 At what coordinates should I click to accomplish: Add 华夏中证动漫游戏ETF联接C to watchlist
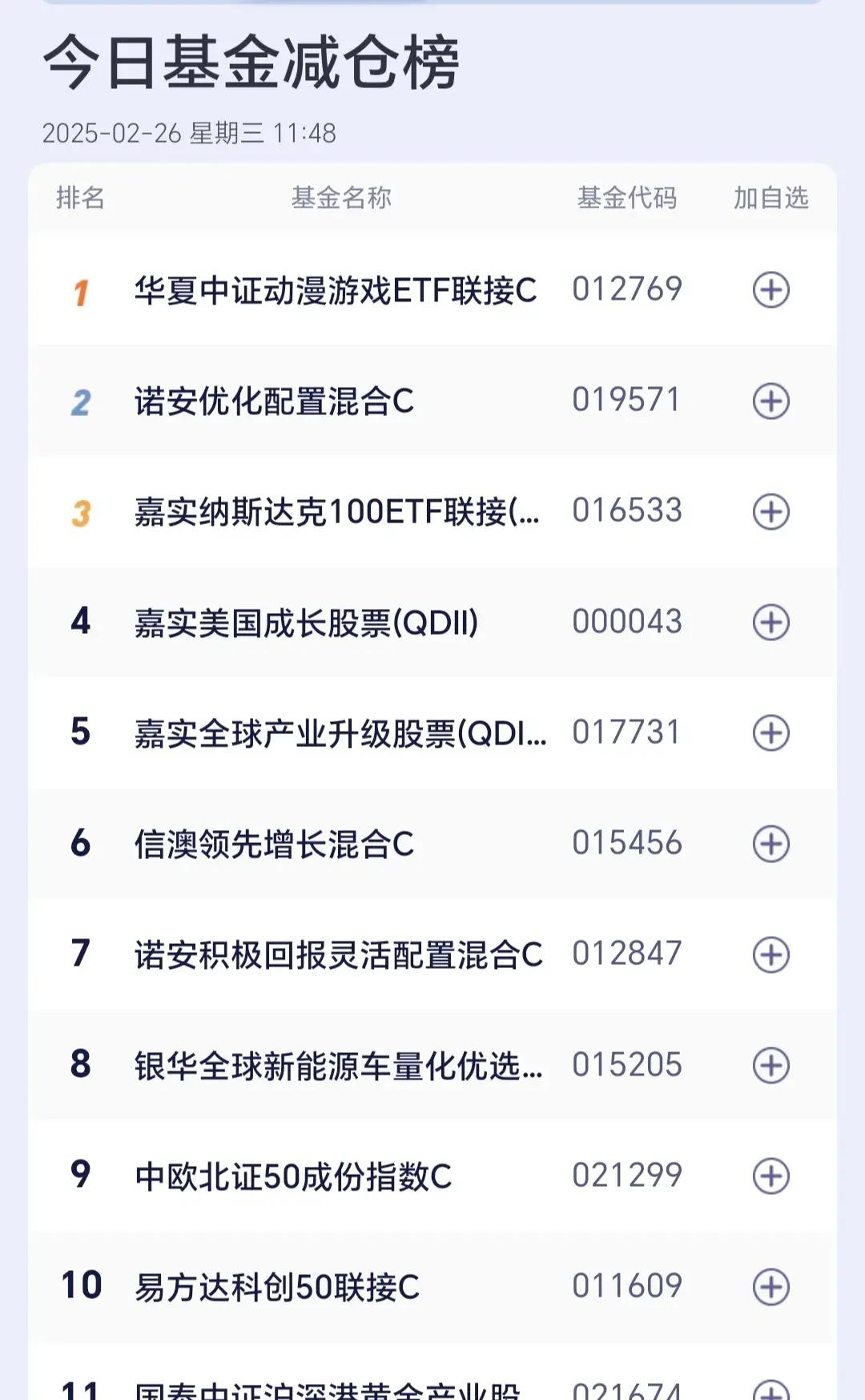[770, 289]
